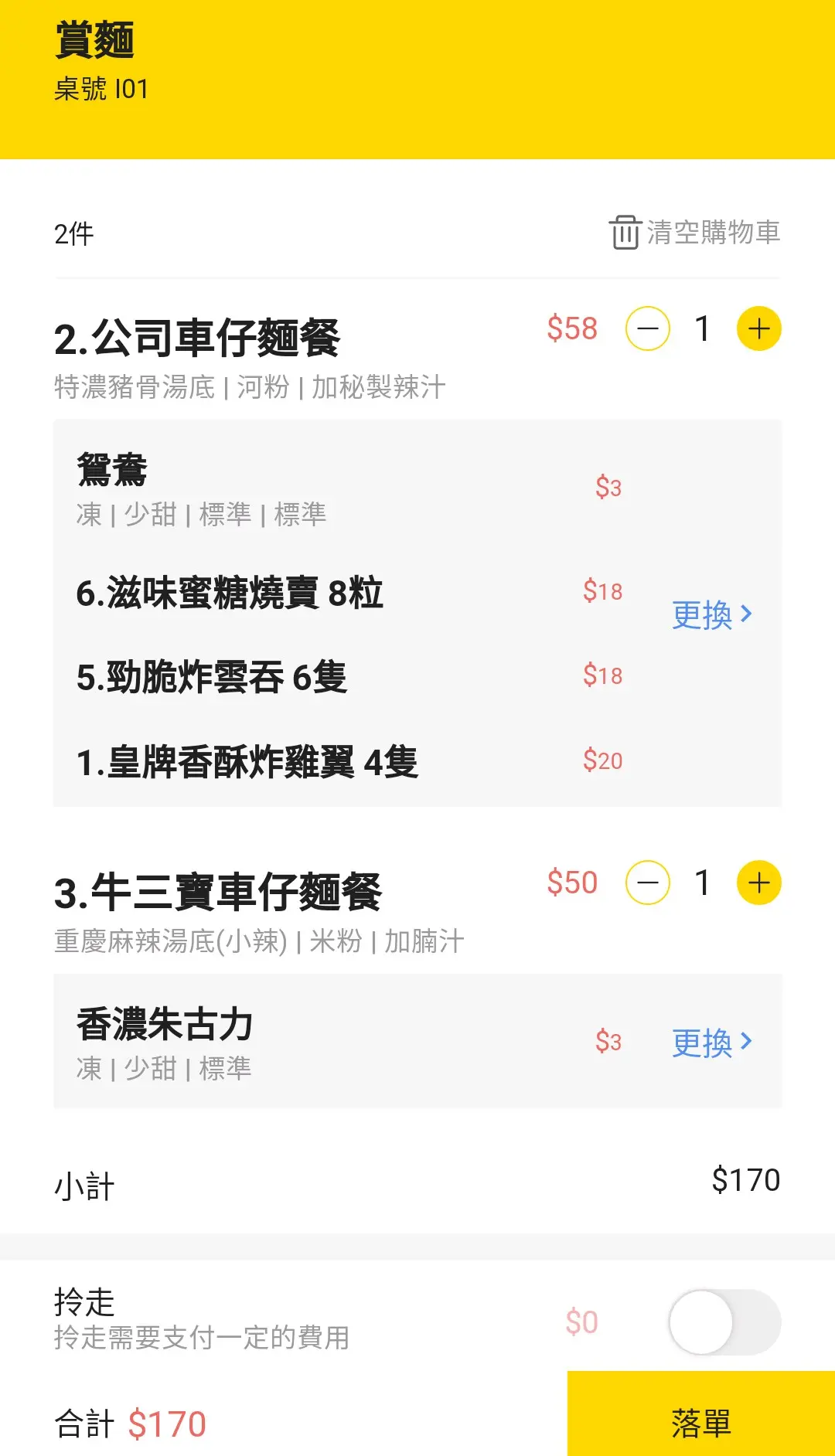
Task: Decrease quantity of 牛三寶車仔麵餐
Action: (647, 883)
